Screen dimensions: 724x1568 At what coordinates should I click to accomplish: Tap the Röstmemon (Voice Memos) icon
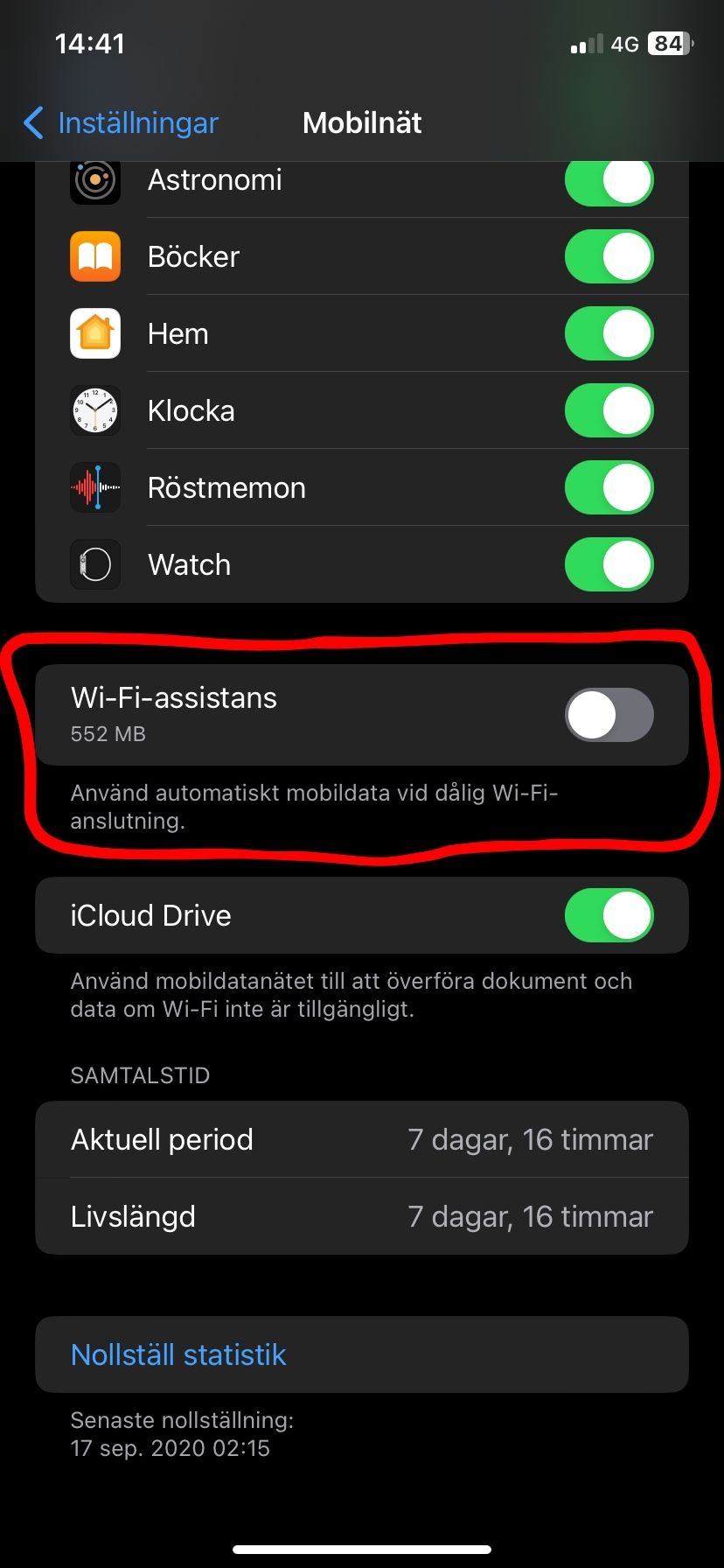(x=94, y=487)
